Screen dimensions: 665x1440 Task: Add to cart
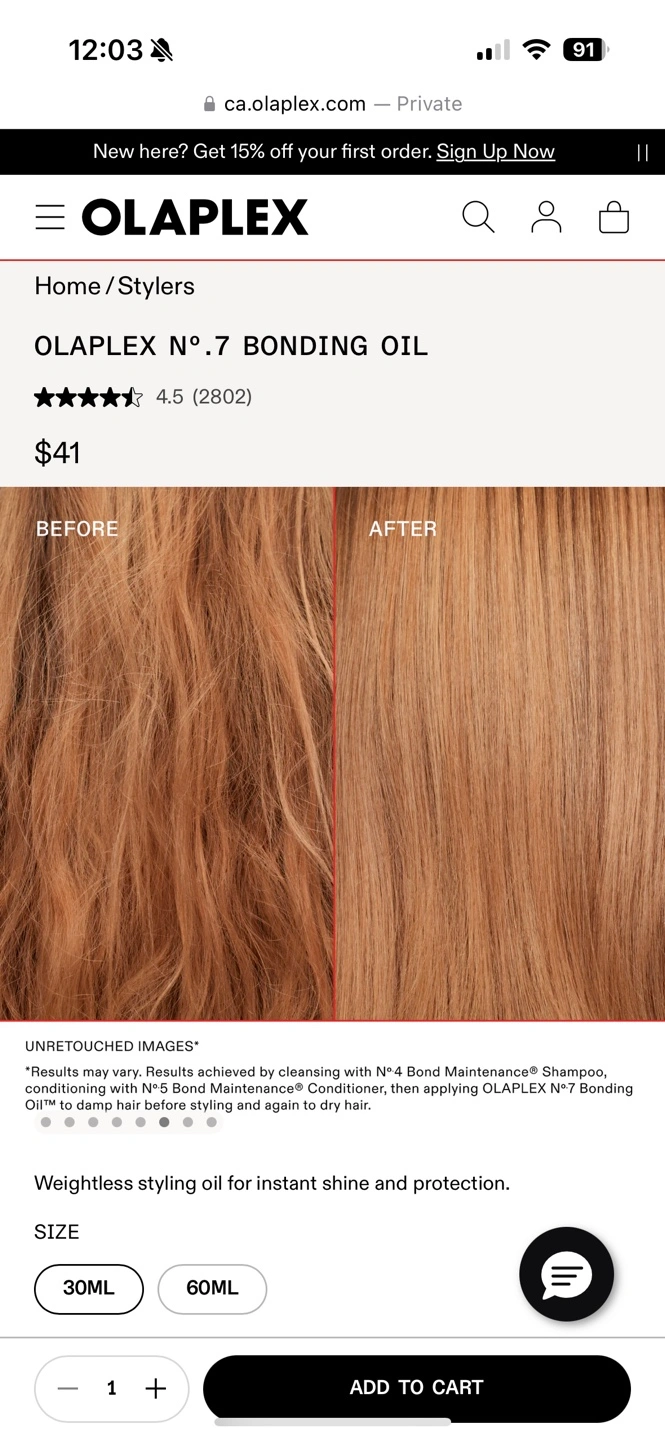417,1388
